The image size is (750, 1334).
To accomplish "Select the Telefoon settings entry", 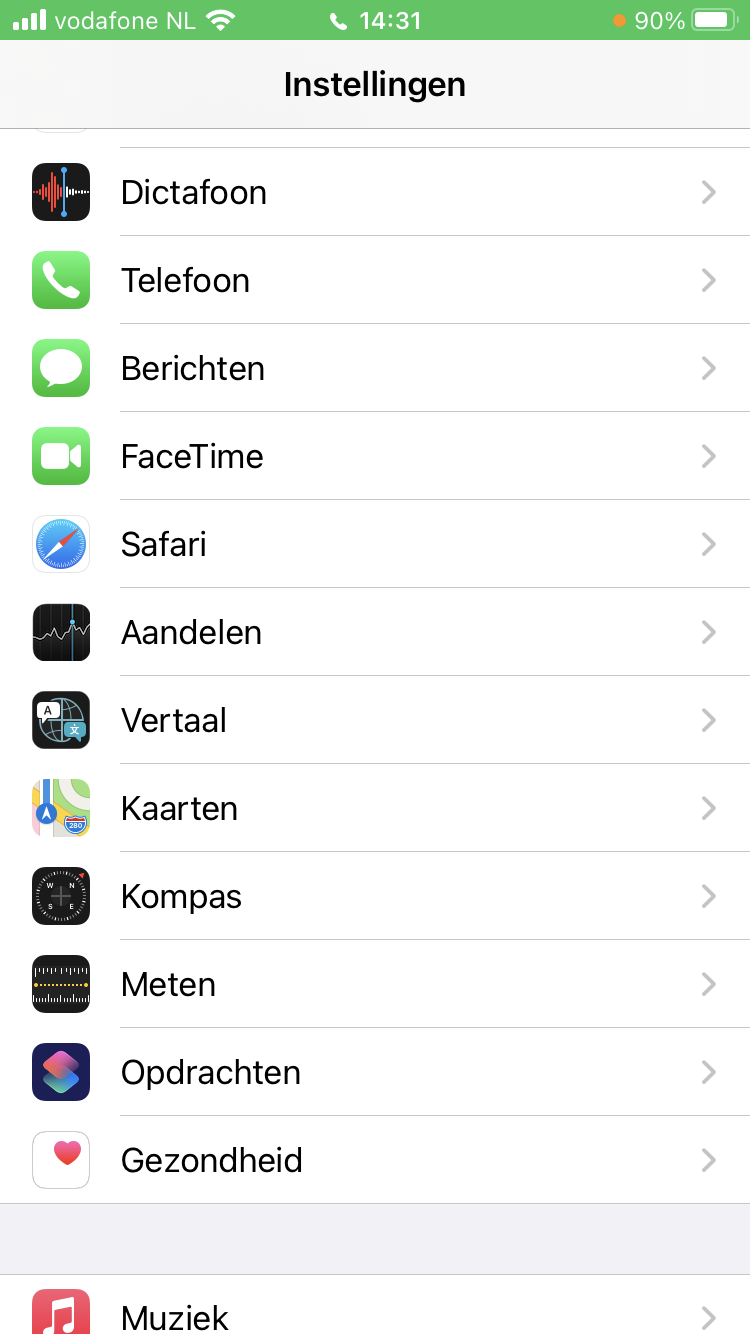I will point(375,280).
